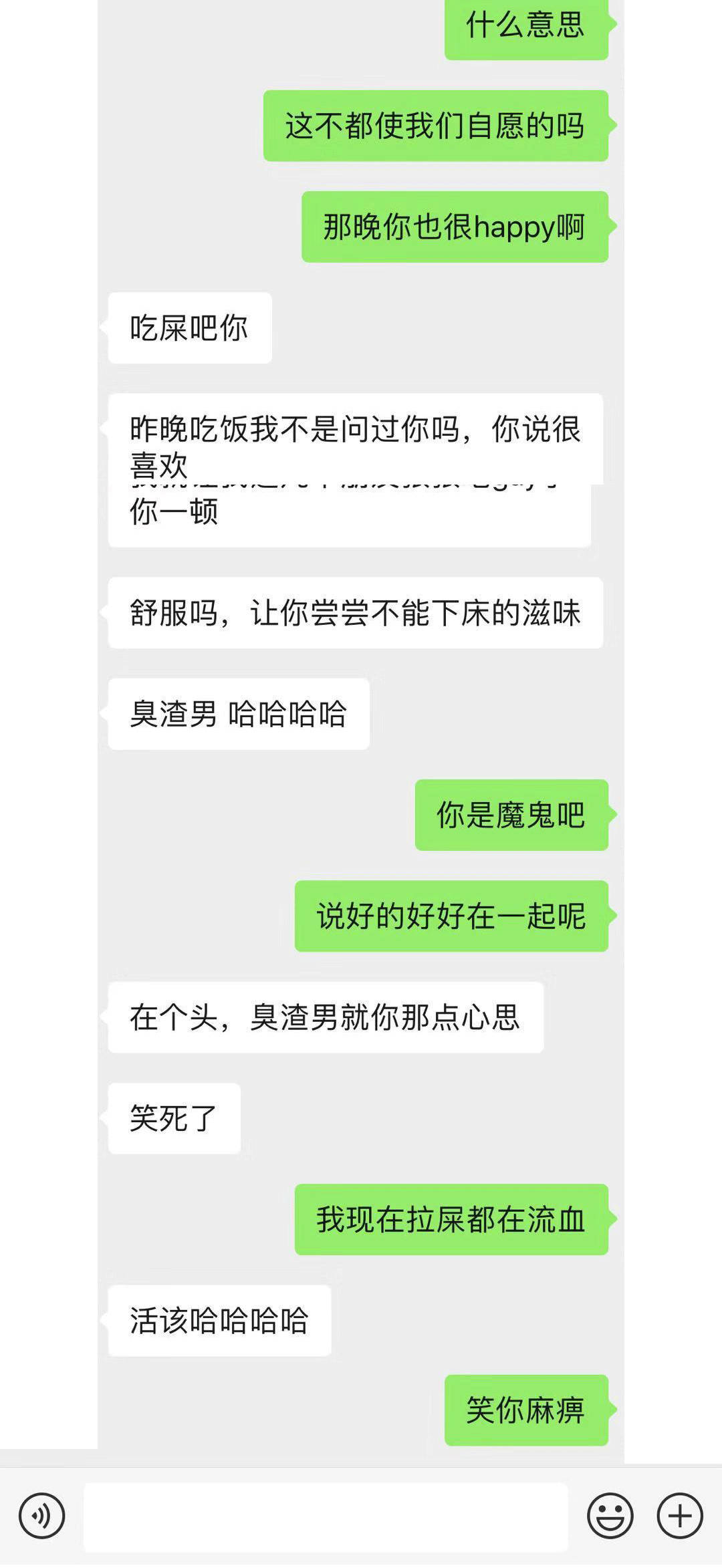Focus the message text field

click(326, 1517)
